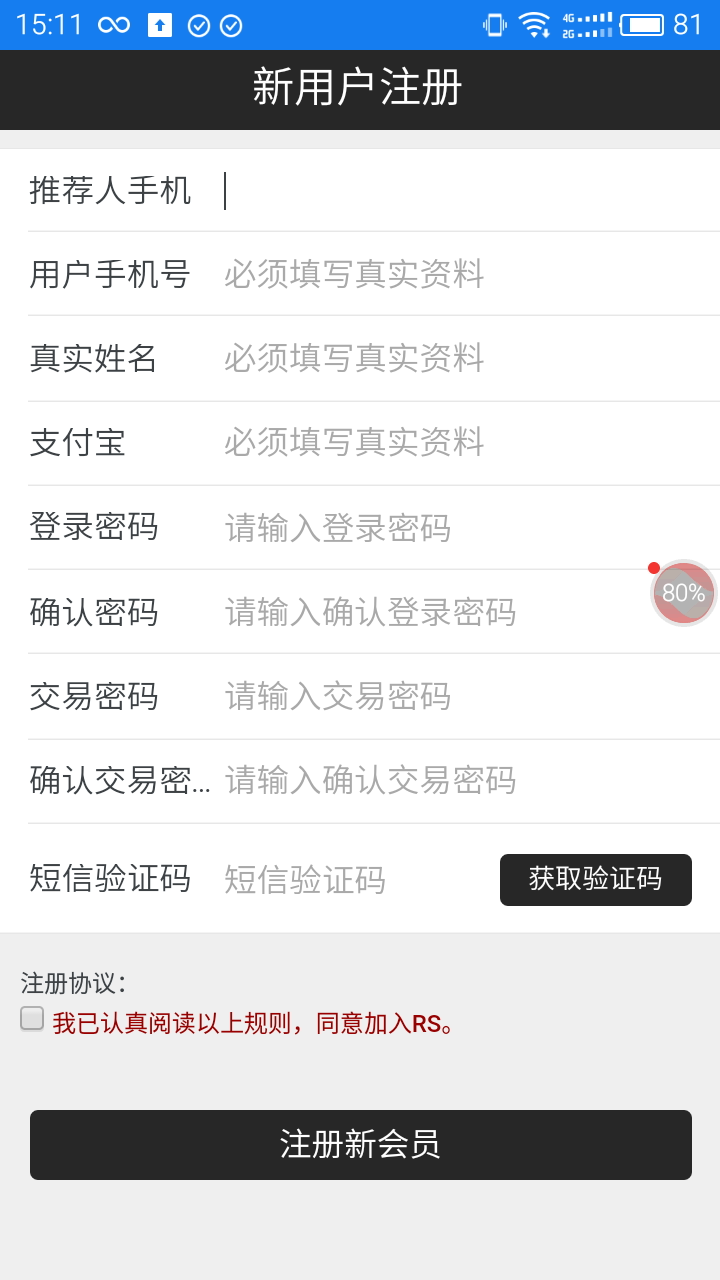Tap the 请输入确认交易密码 field
The height and width of the screenshot is (1280, 720).
click(460, 780)
